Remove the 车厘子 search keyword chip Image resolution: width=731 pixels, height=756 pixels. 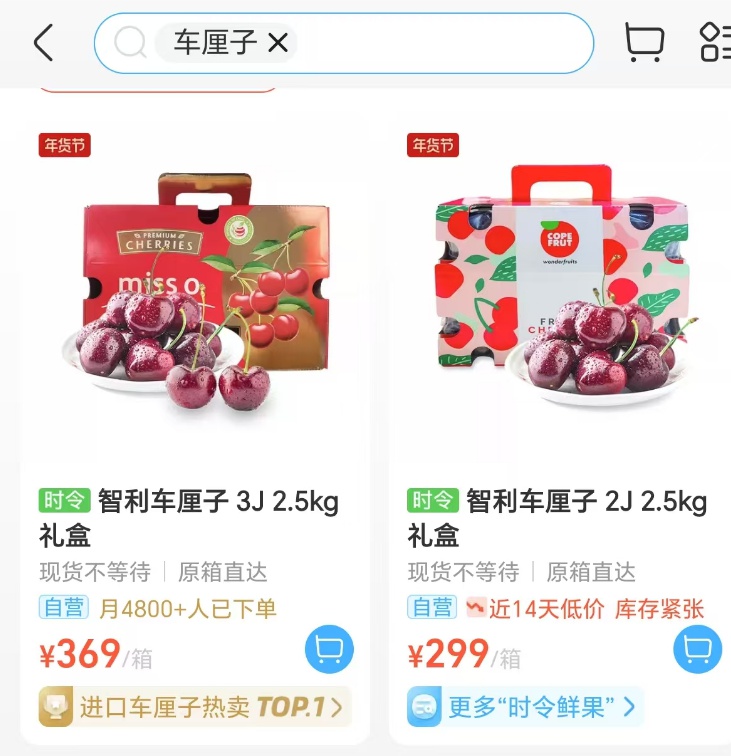[278, 43]
